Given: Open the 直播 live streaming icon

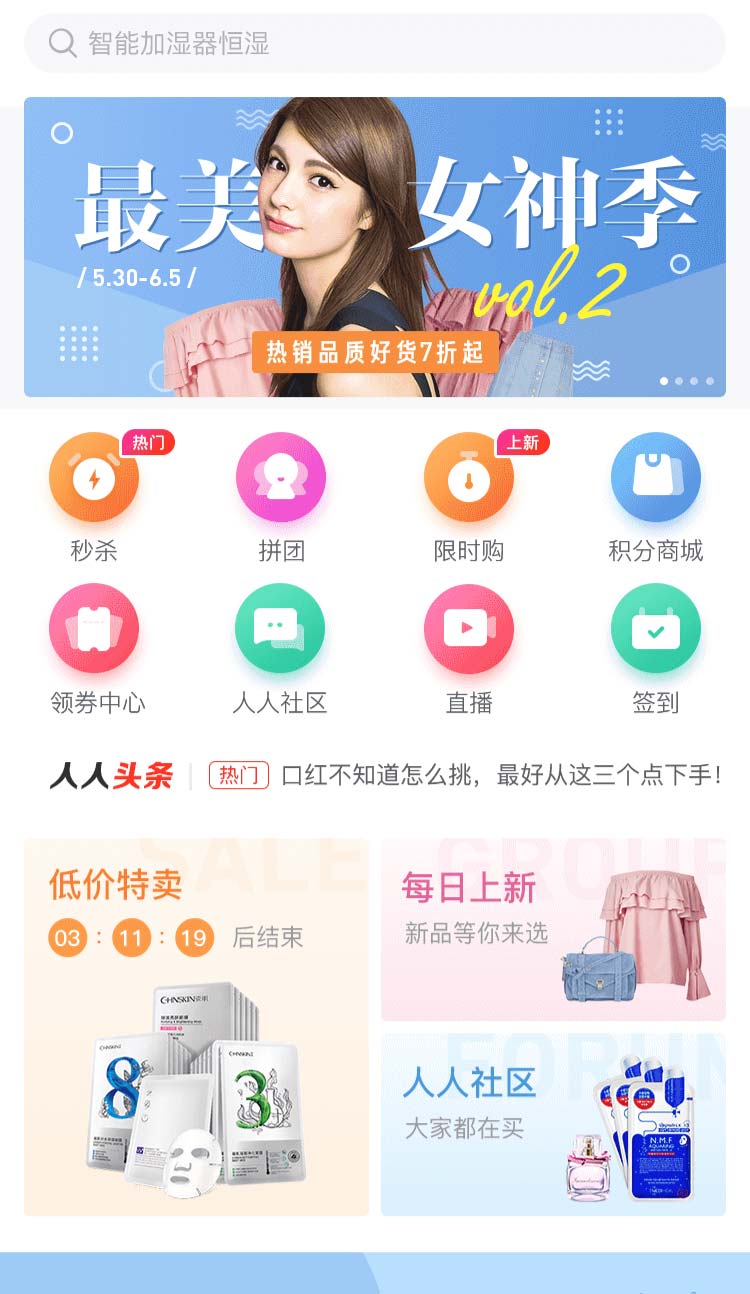Looking at the screenshot, I should point(468,629).
